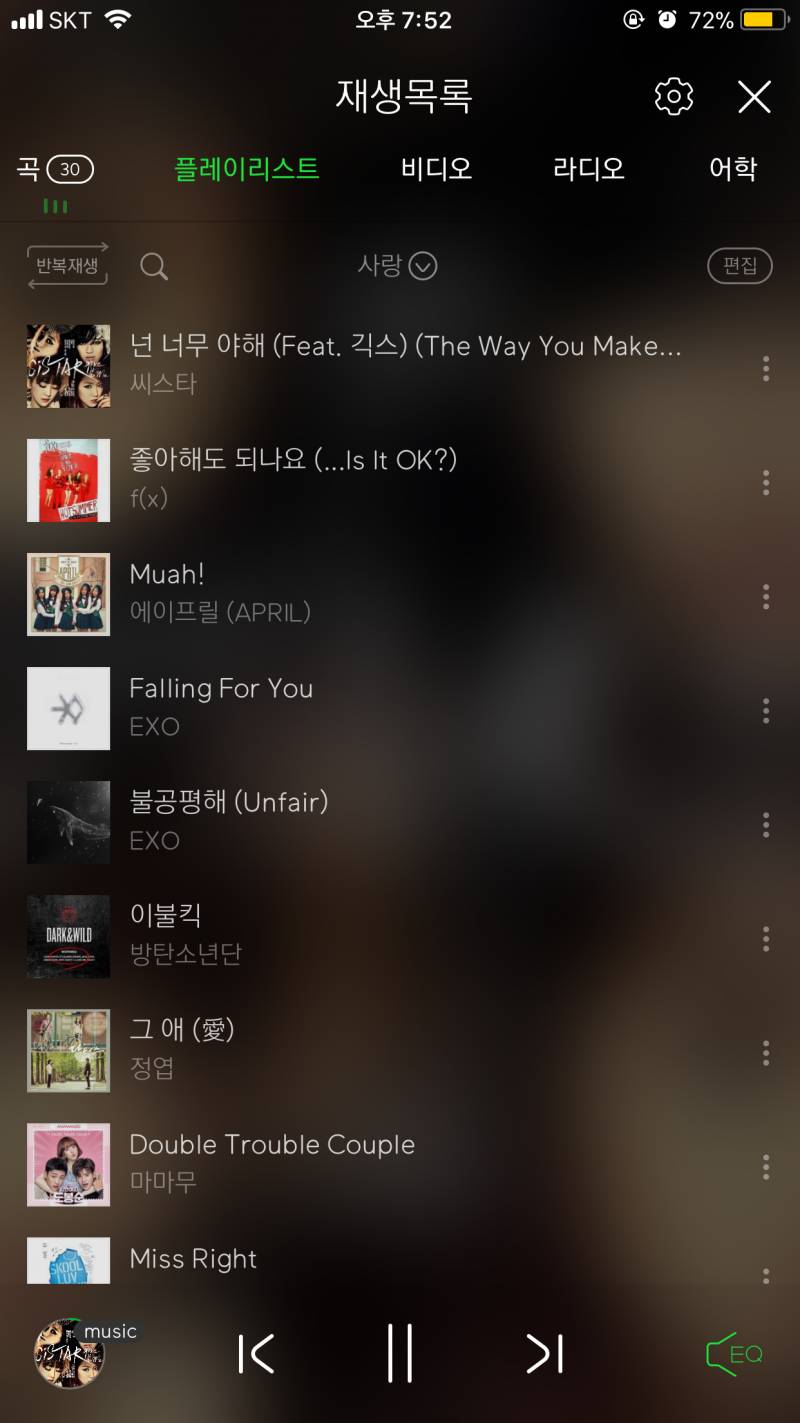The image size is (800, 1423).
Task: Play Muah! by 에이프릴
Action: [220, 592]
